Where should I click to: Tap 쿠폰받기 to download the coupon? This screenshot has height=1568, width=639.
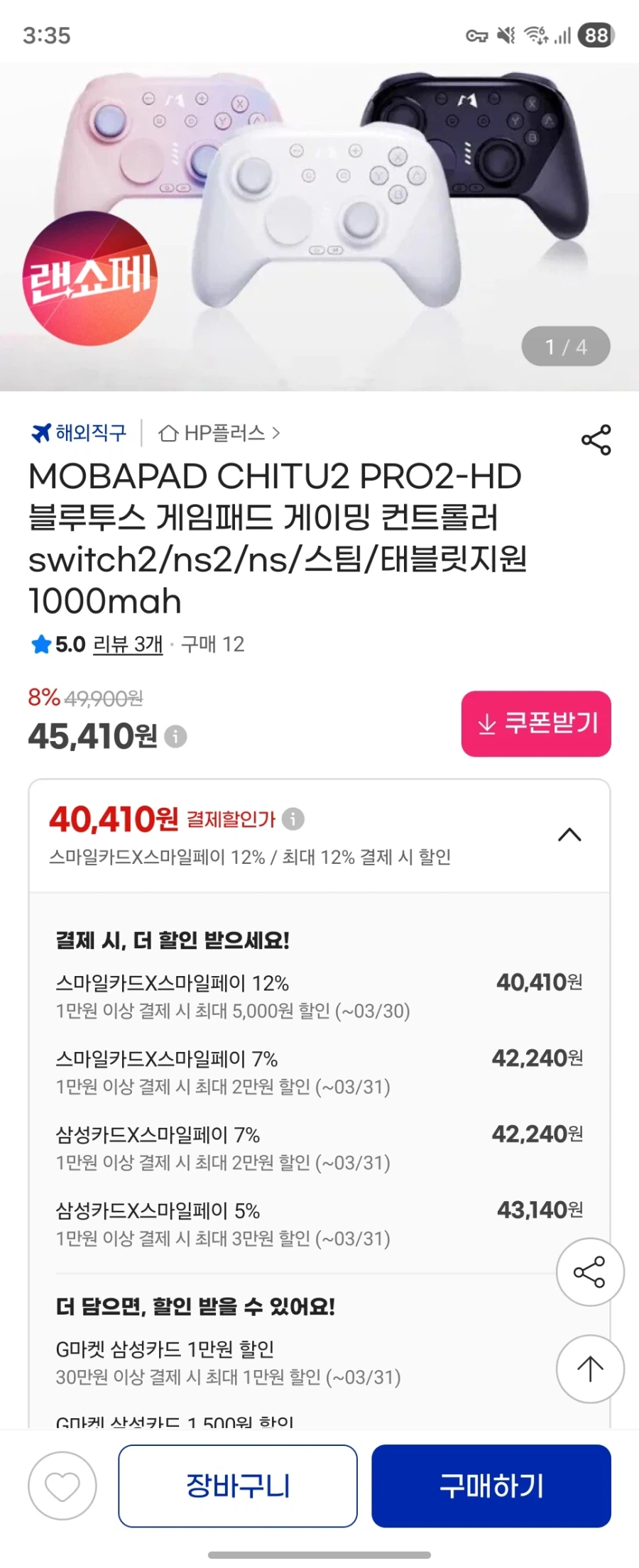coord(536,725)
